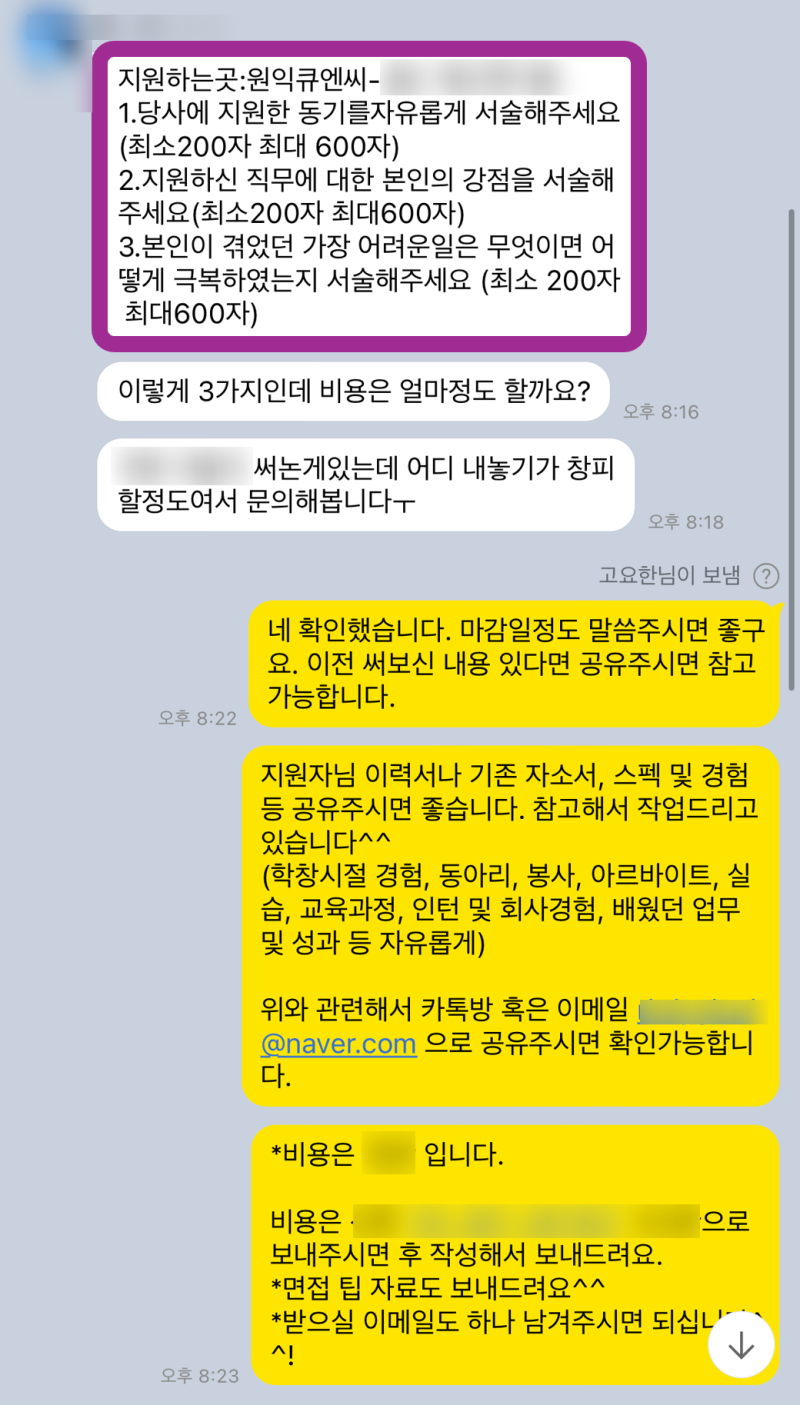Open the @naver.com email link
Image resolution: width=800 pixels, height=1405 pixels.
338,1045
